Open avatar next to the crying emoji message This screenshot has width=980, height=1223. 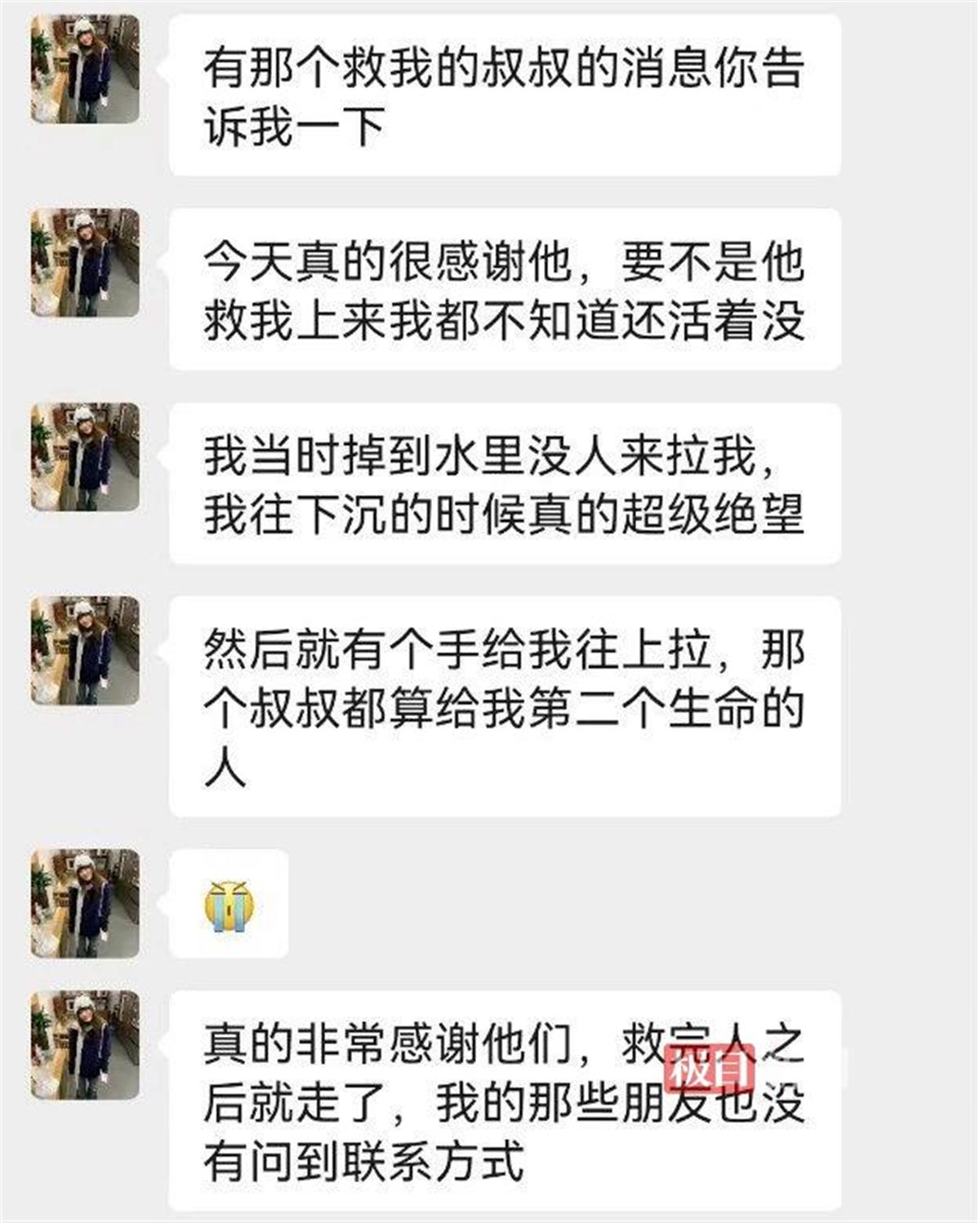[85, 903]
